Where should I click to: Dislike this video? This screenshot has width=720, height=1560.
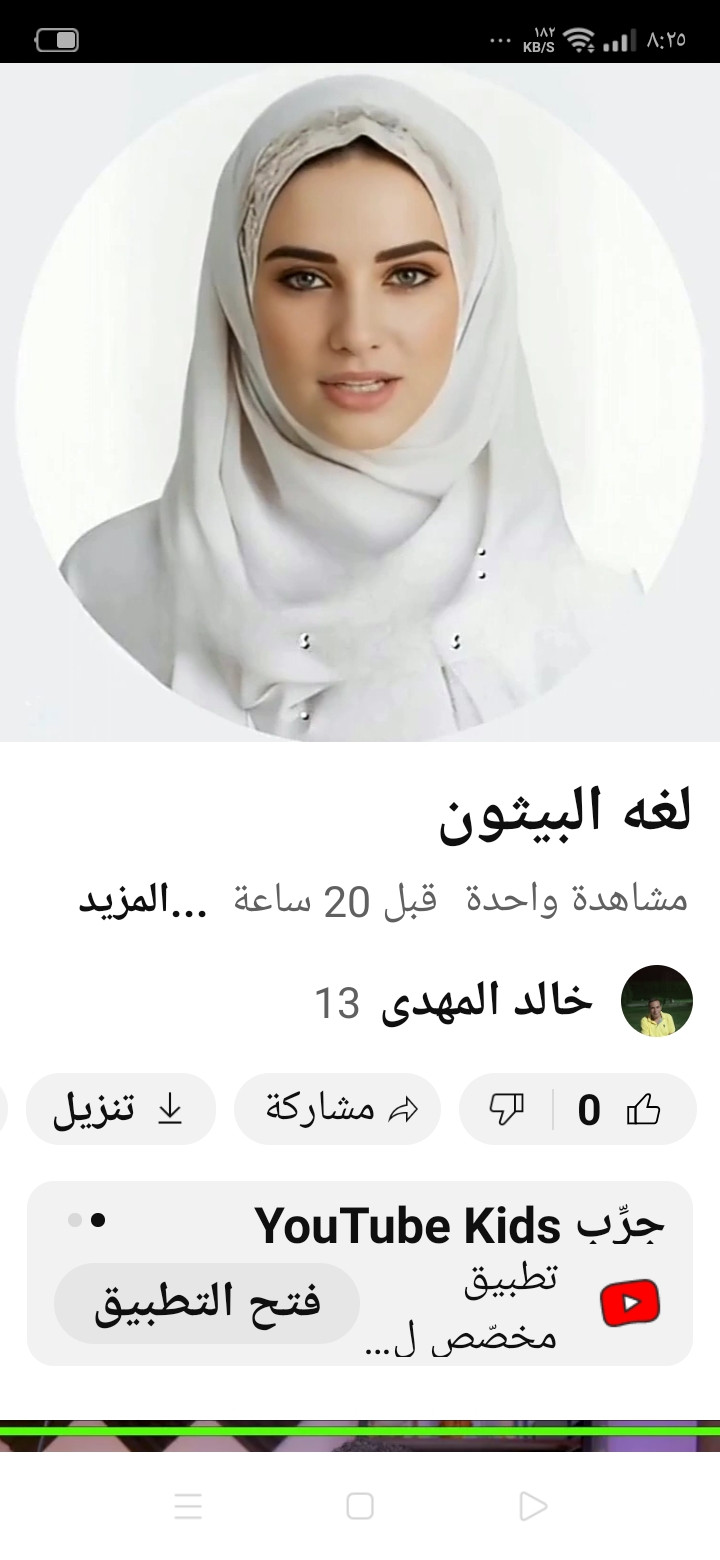[x=507, y=1109]
